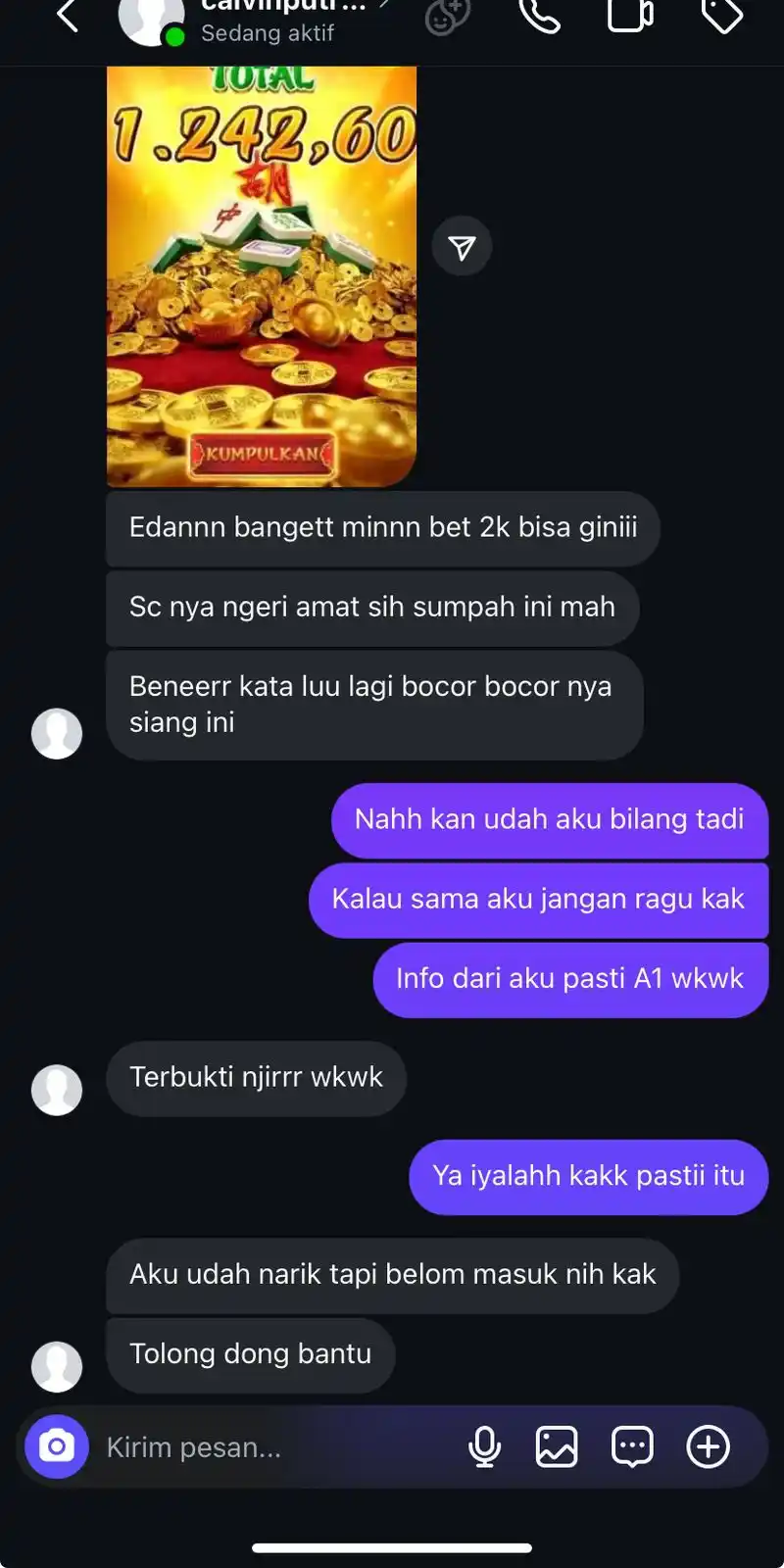This screenshot has width=784, height=1568.
Task: Open the sticker and GIF bubble icon
Action: point(632,1446)
